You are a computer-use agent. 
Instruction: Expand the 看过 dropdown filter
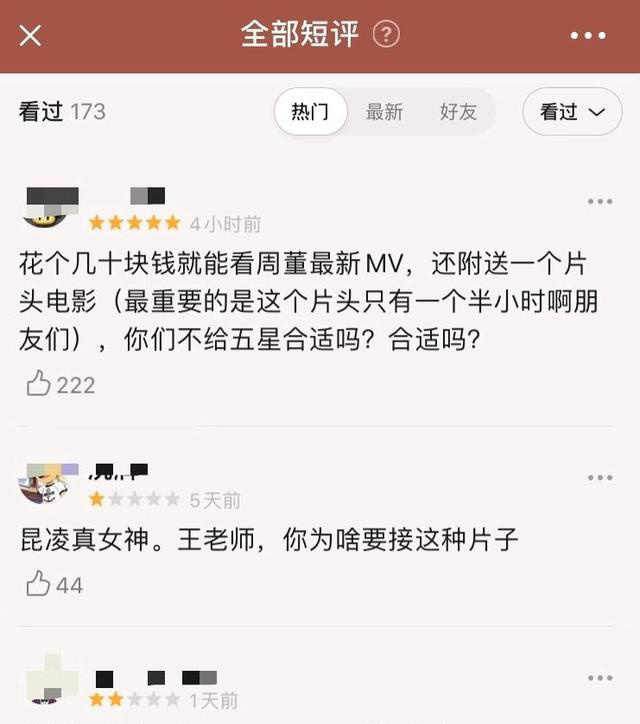[x=572, y=112]
